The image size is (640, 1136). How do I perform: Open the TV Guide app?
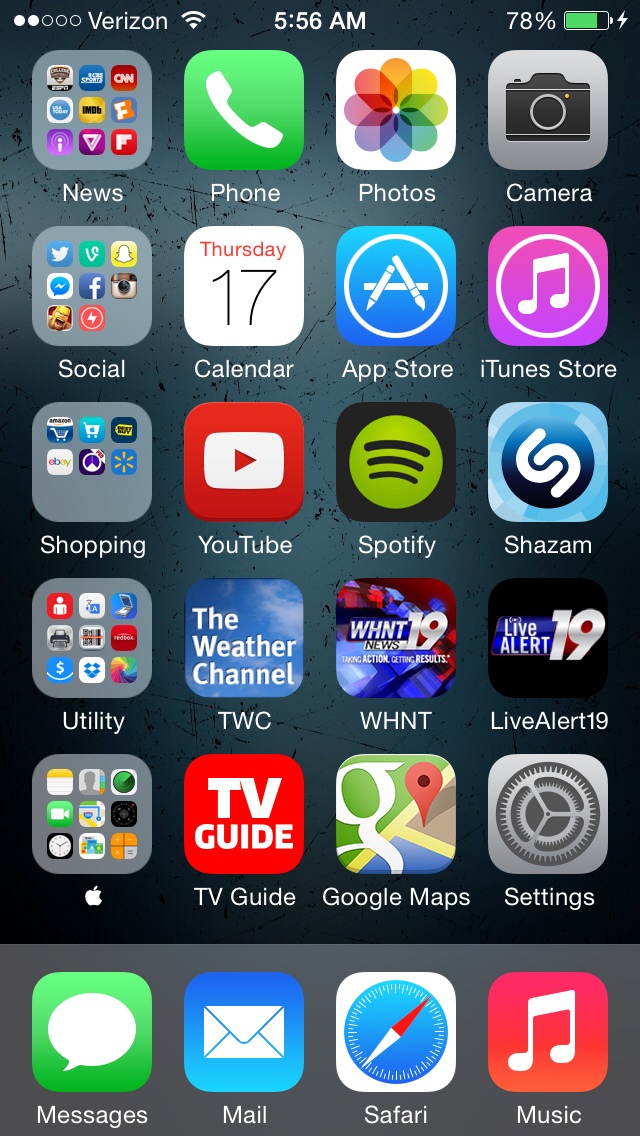click(x=244, y=814)
